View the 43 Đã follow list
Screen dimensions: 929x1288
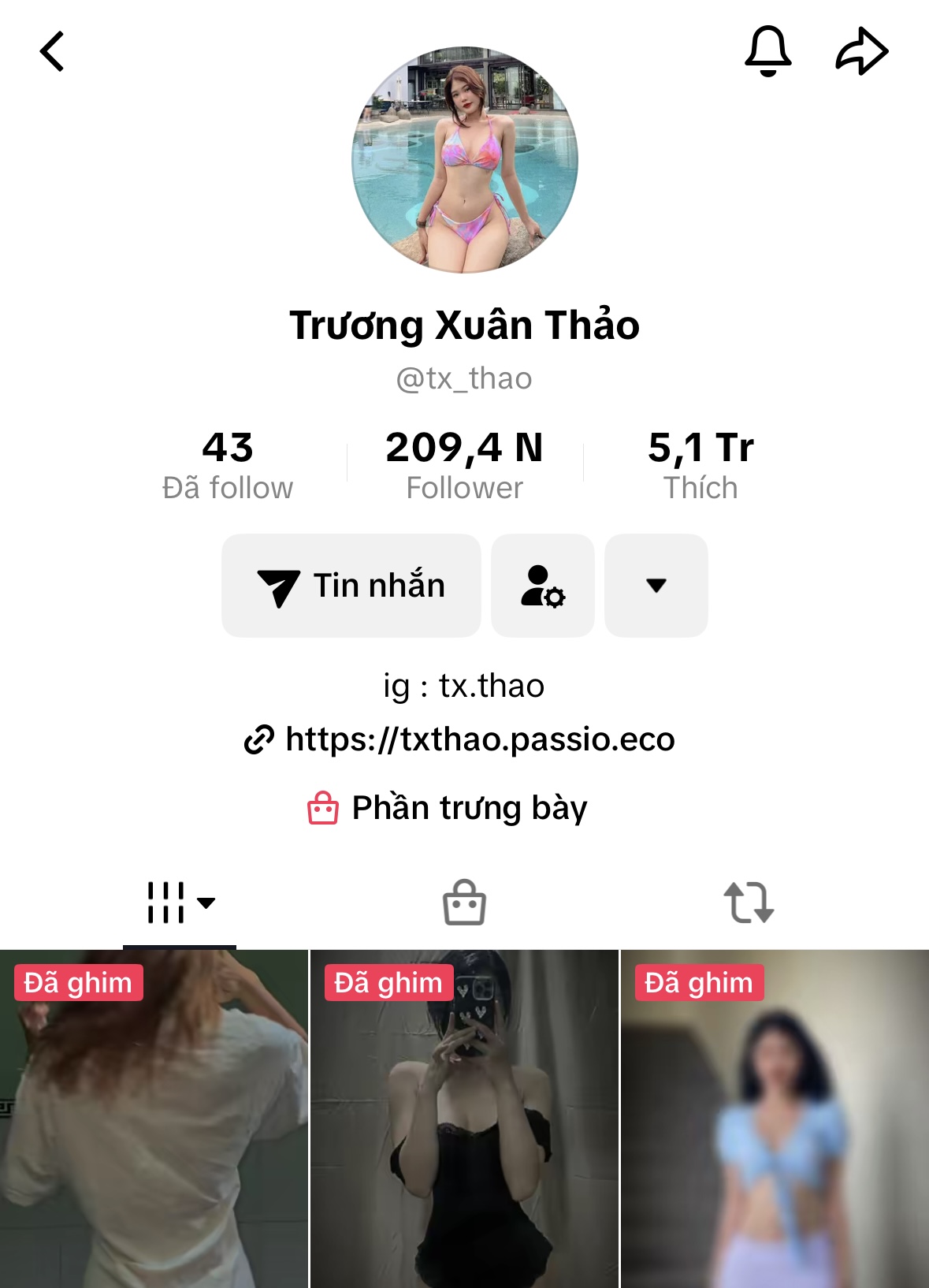coord(228,465)
